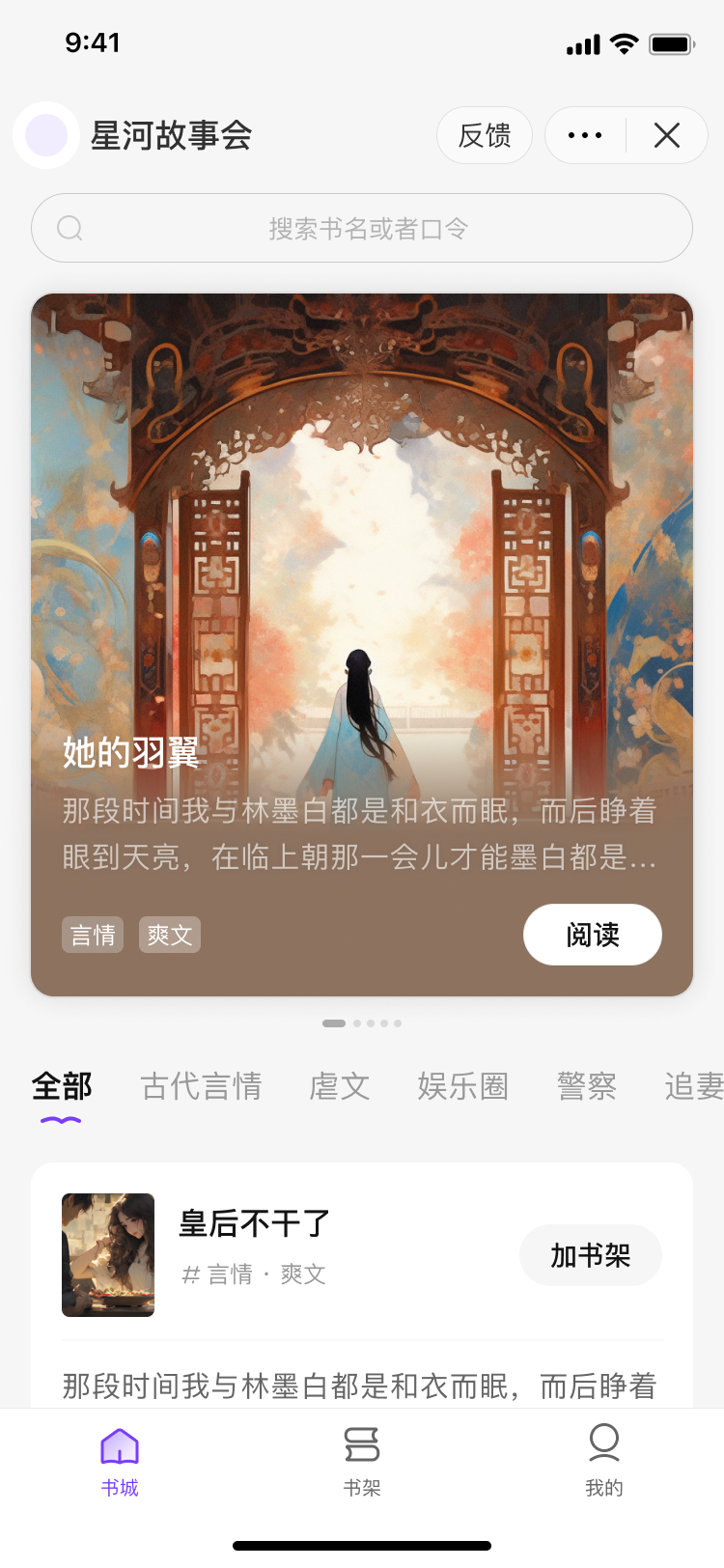
Task: Open the 她的羽翼 featured banner
Action: point(362,579)
